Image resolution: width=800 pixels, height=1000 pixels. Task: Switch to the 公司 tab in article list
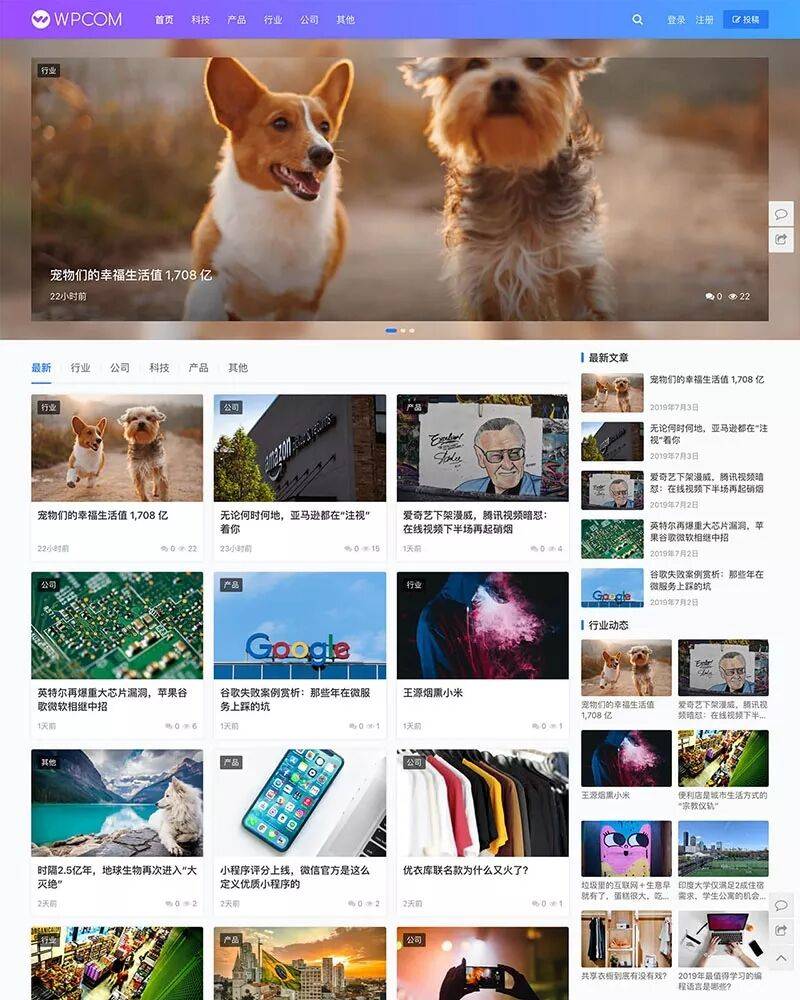[x=120, y=368]
